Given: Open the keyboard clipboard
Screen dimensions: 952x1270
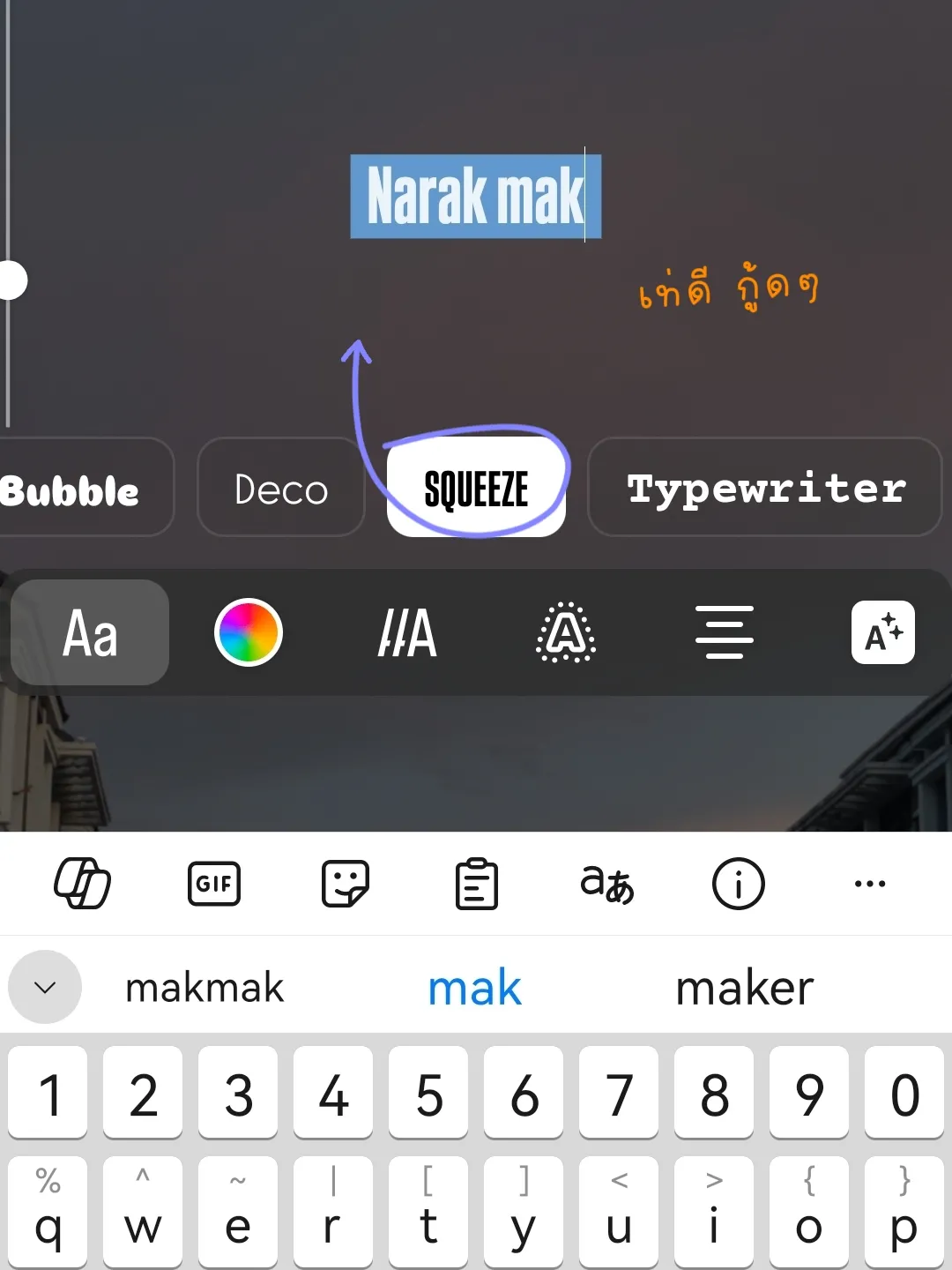Looking at the screenshot, I should [476, 883].
